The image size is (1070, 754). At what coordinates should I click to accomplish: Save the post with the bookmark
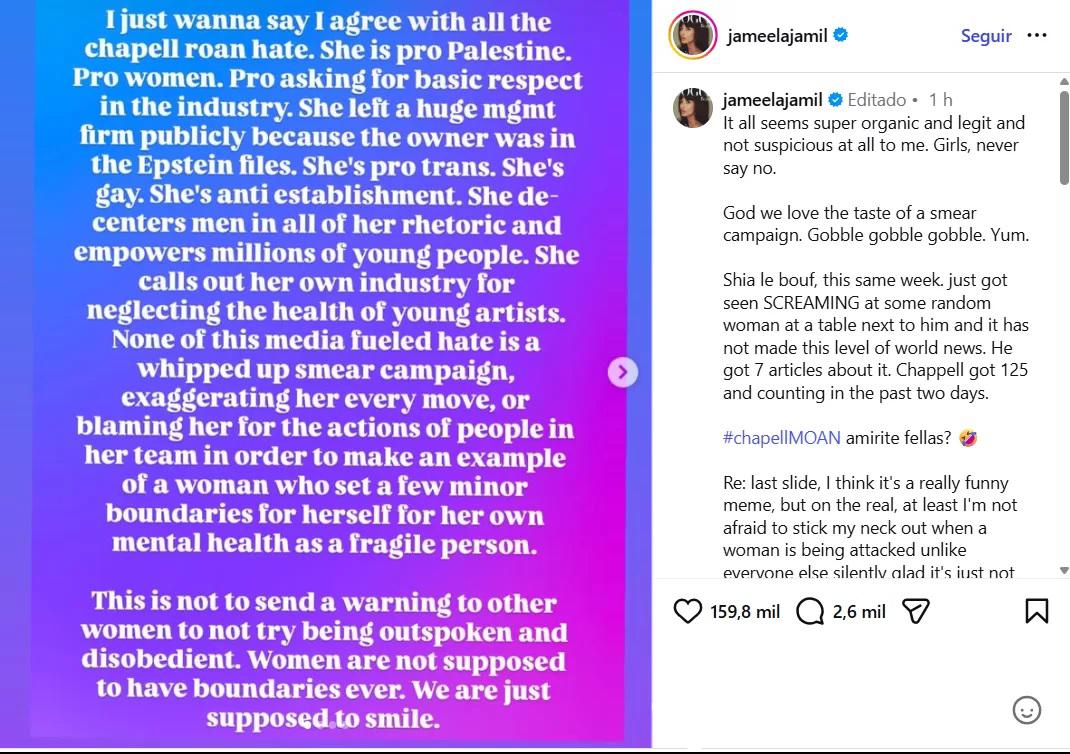1037,611
